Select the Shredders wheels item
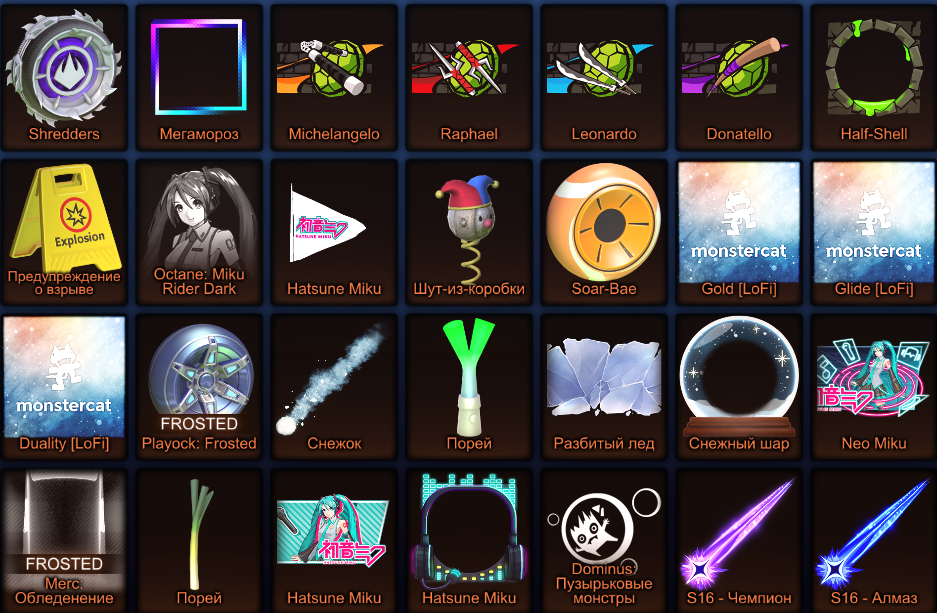The height and width of the screenshot is (613, 937). tap(64, 75)
